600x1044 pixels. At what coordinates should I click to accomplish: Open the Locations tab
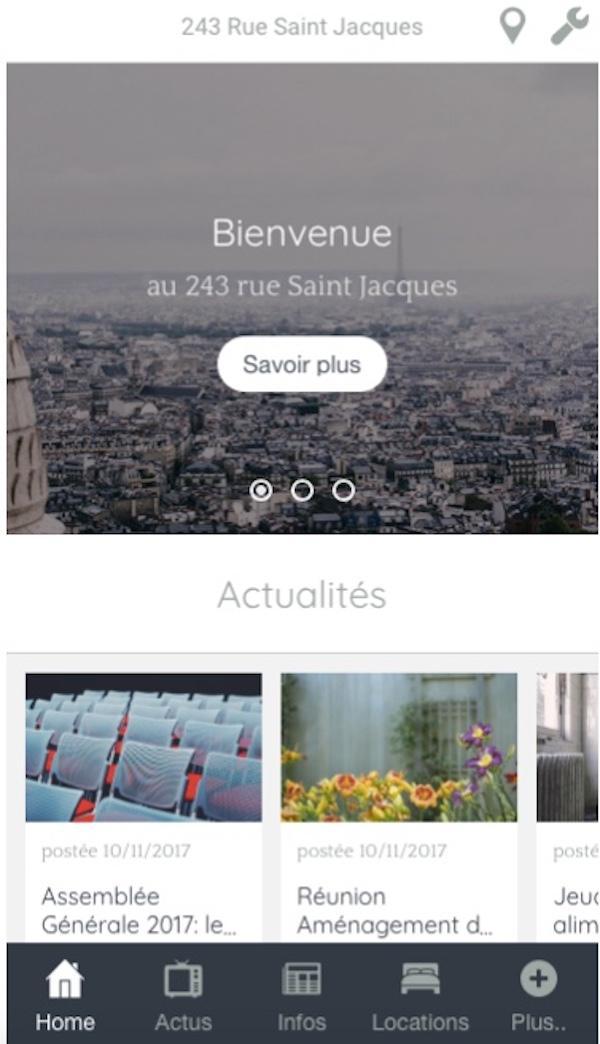pos(420,995)
